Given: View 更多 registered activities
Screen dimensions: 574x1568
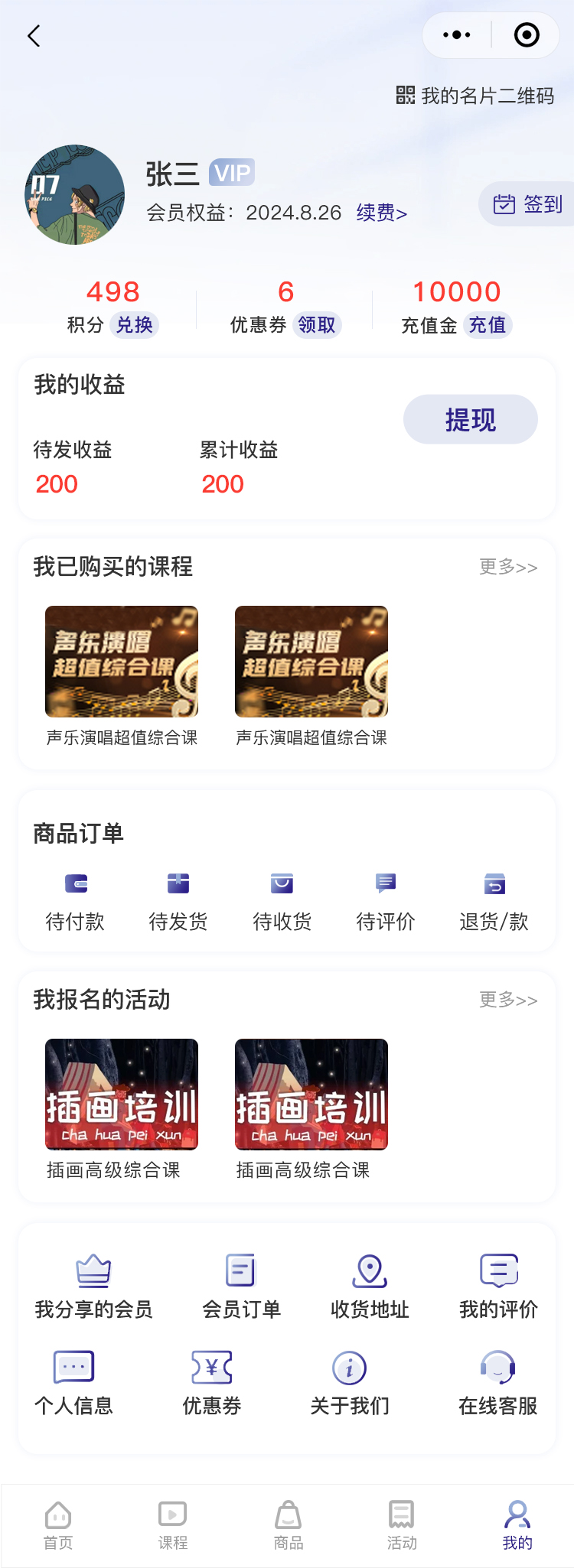Looking at the screenshot, I should (508, 1000).
